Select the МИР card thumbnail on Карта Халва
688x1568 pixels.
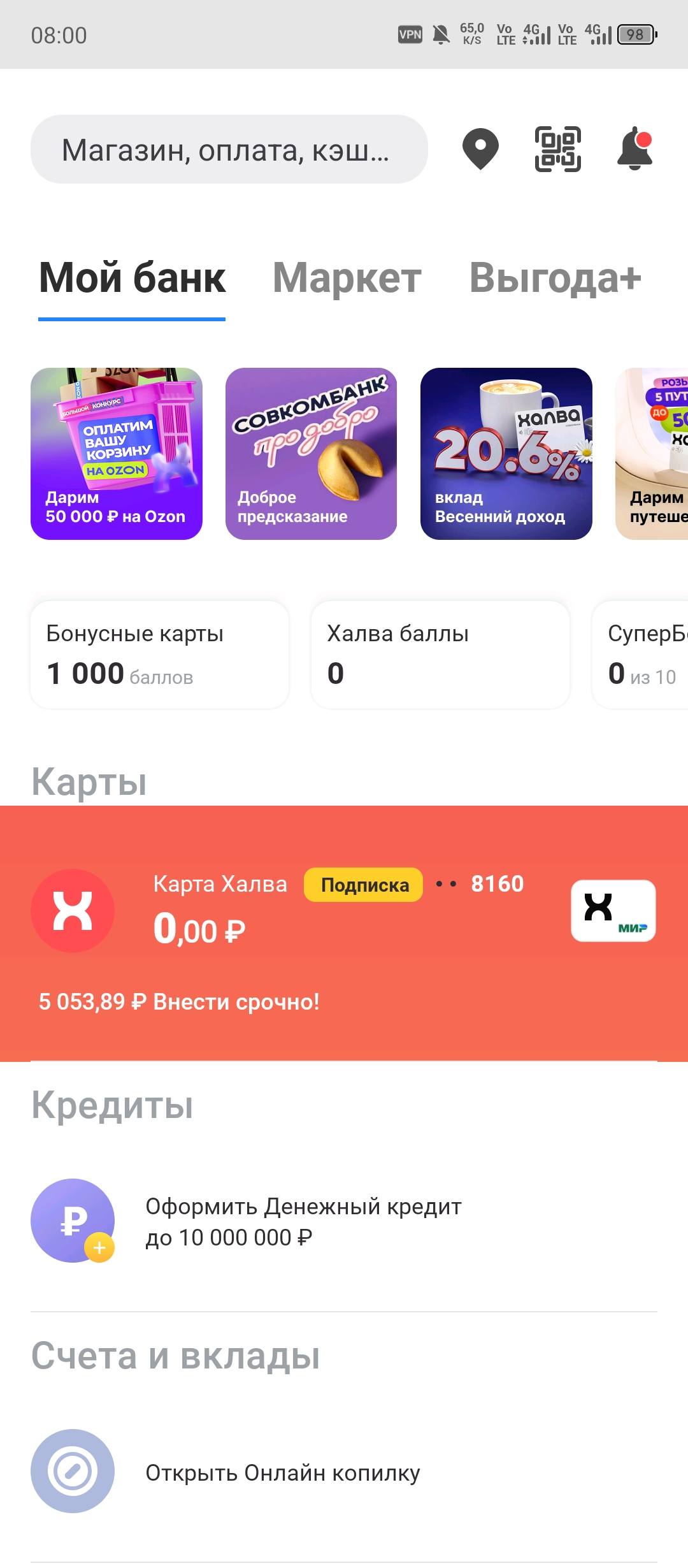(x=613, y=910)
